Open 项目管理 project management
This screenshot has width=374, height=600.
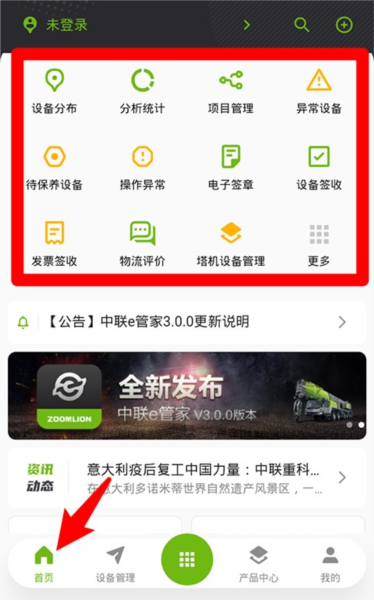click(231, 91)
